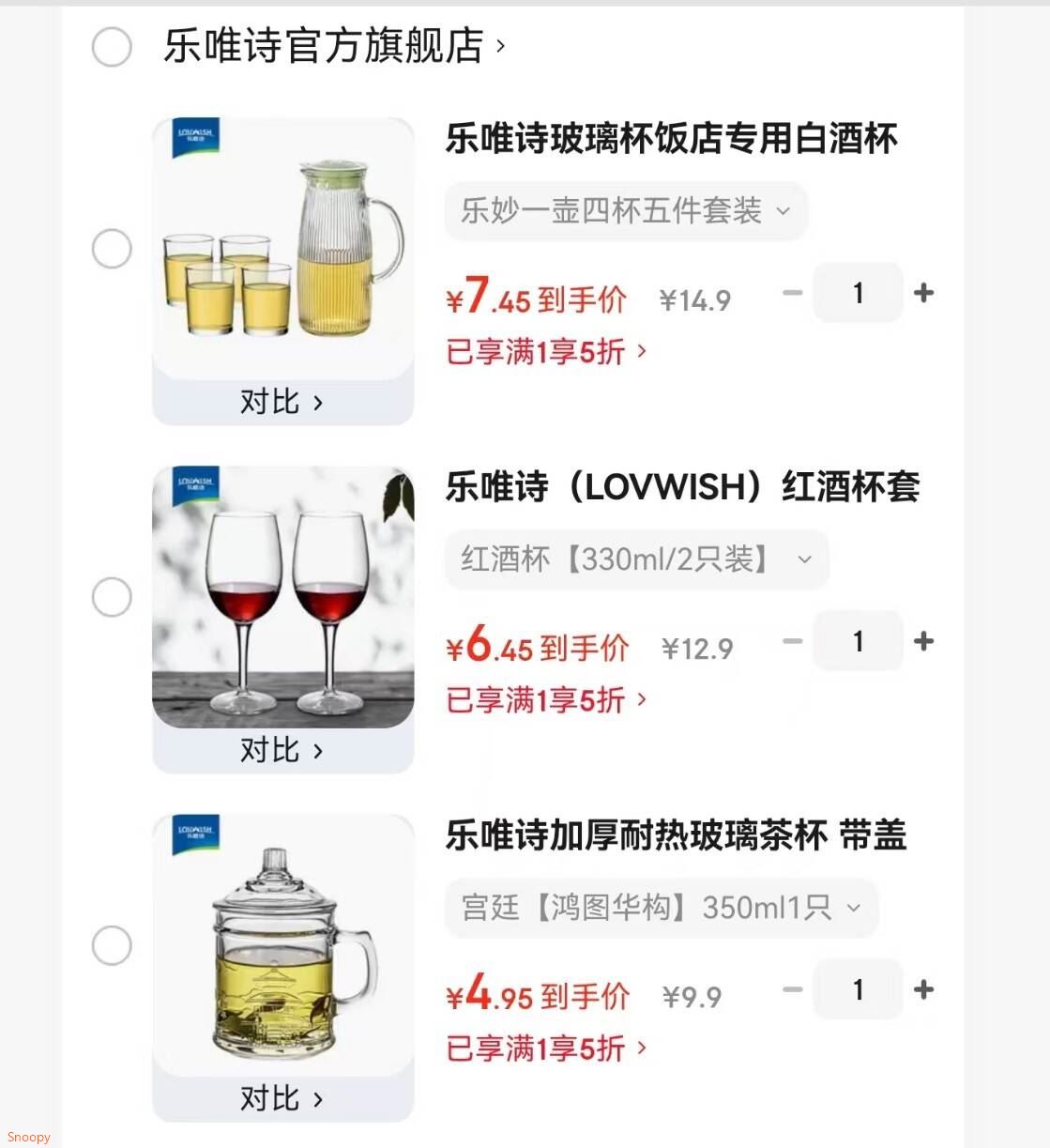Image resolution: width=1050 pixels, height=1148 pixels.
Task: Open the 红酒杯【330ml/2只装】spec dropdown
Action: point(636,559)
